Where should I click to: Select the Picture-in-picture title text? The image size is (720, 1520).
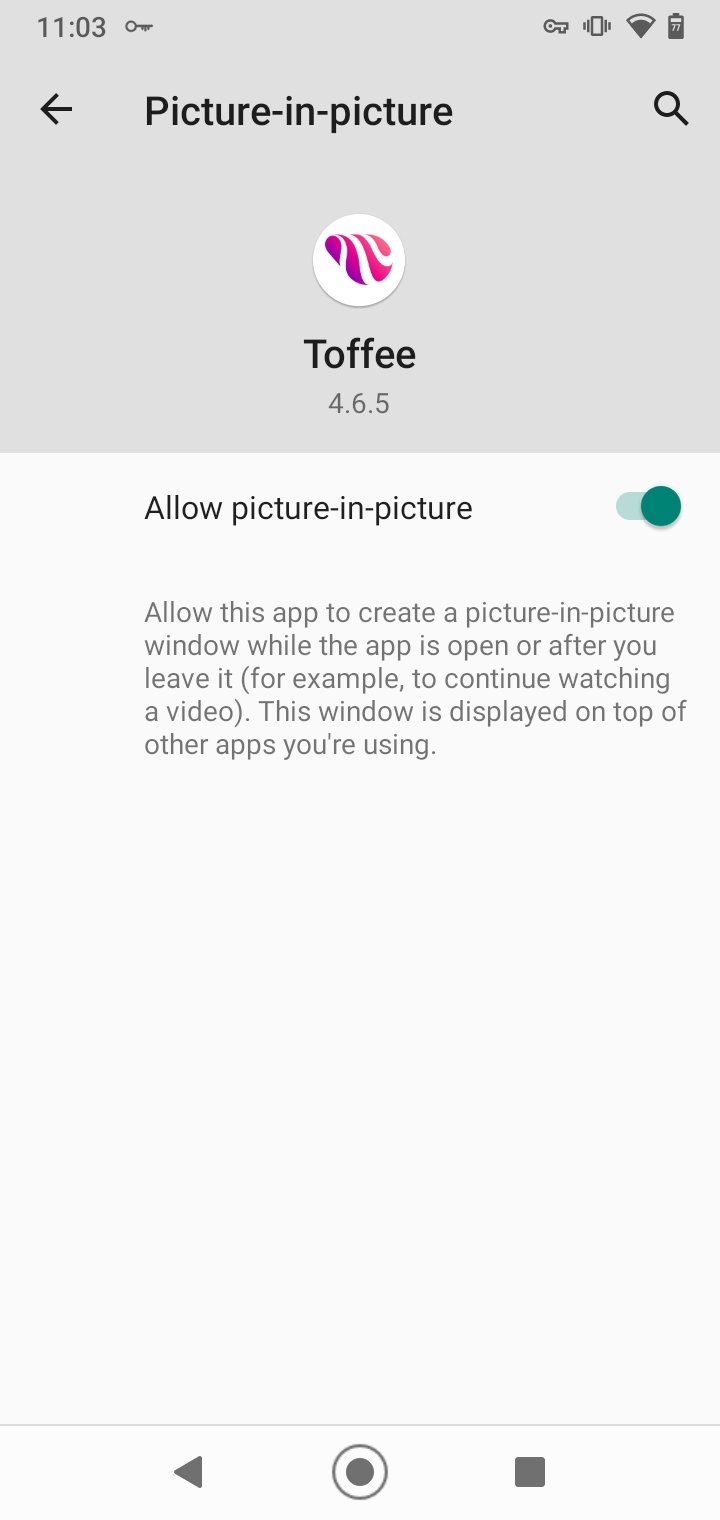pos(298,110)
